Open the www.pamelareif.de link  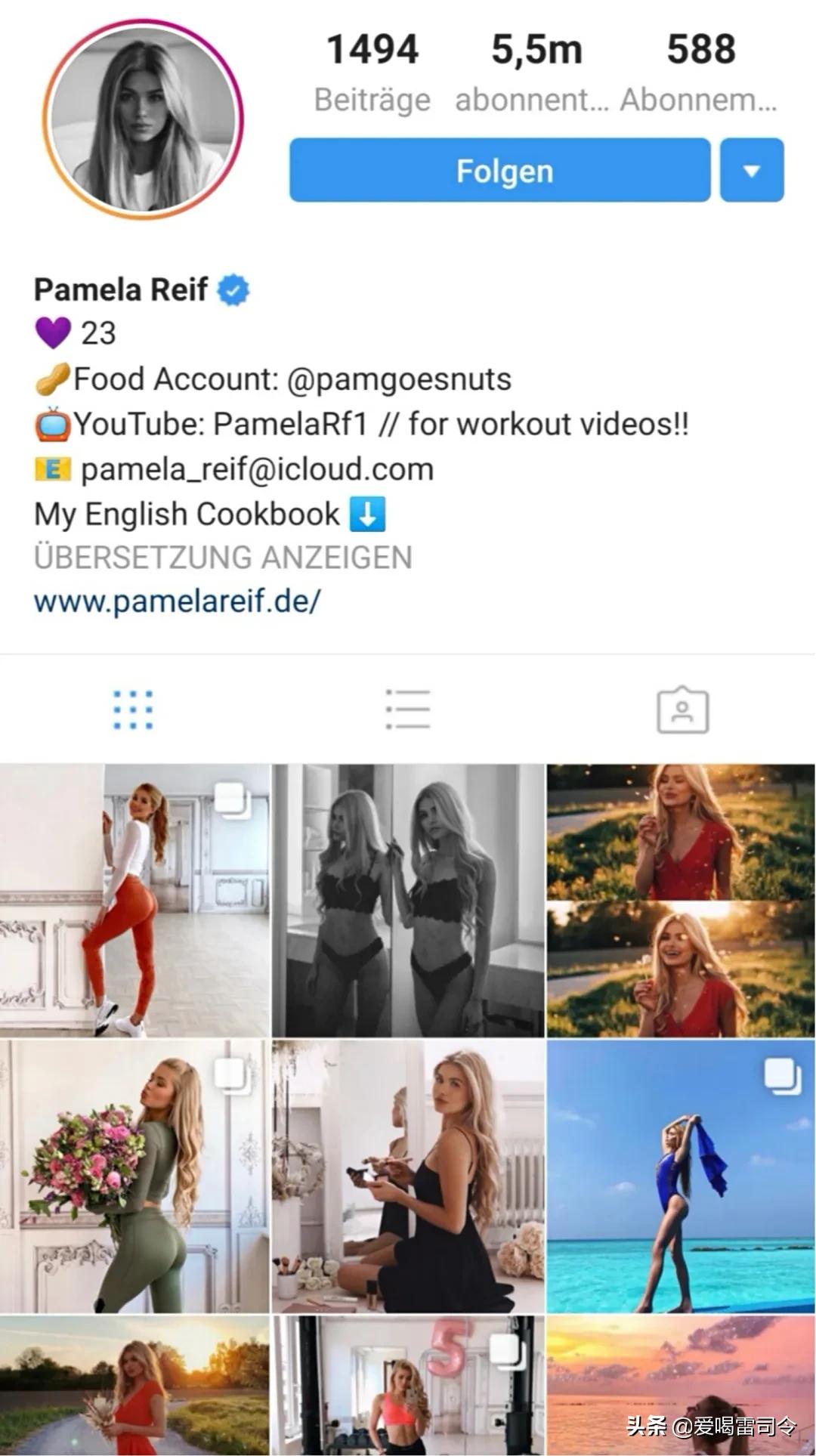tap(178, 601)
